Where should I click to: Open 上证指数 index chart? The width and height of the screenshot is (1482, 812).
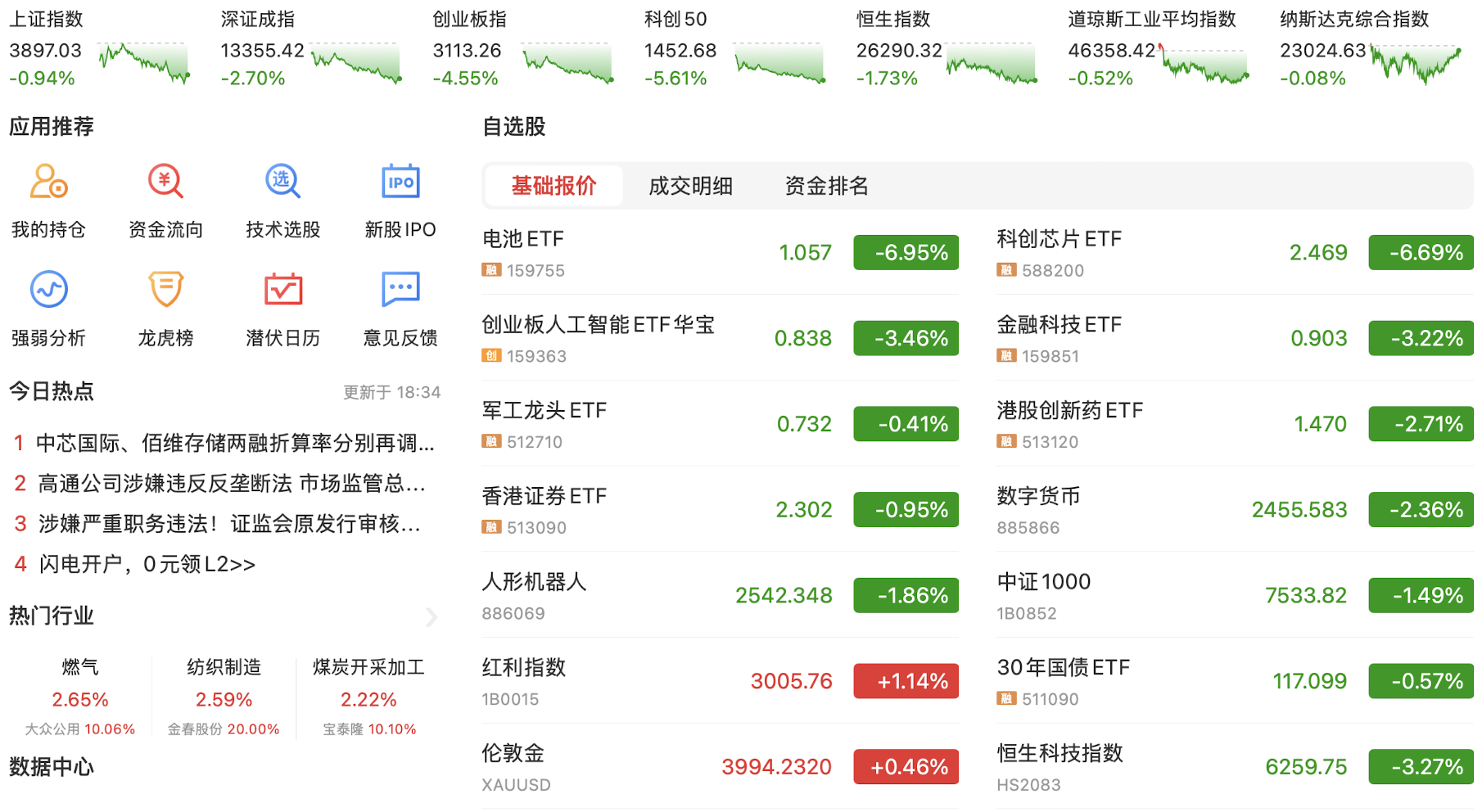(x=98, y=49)
